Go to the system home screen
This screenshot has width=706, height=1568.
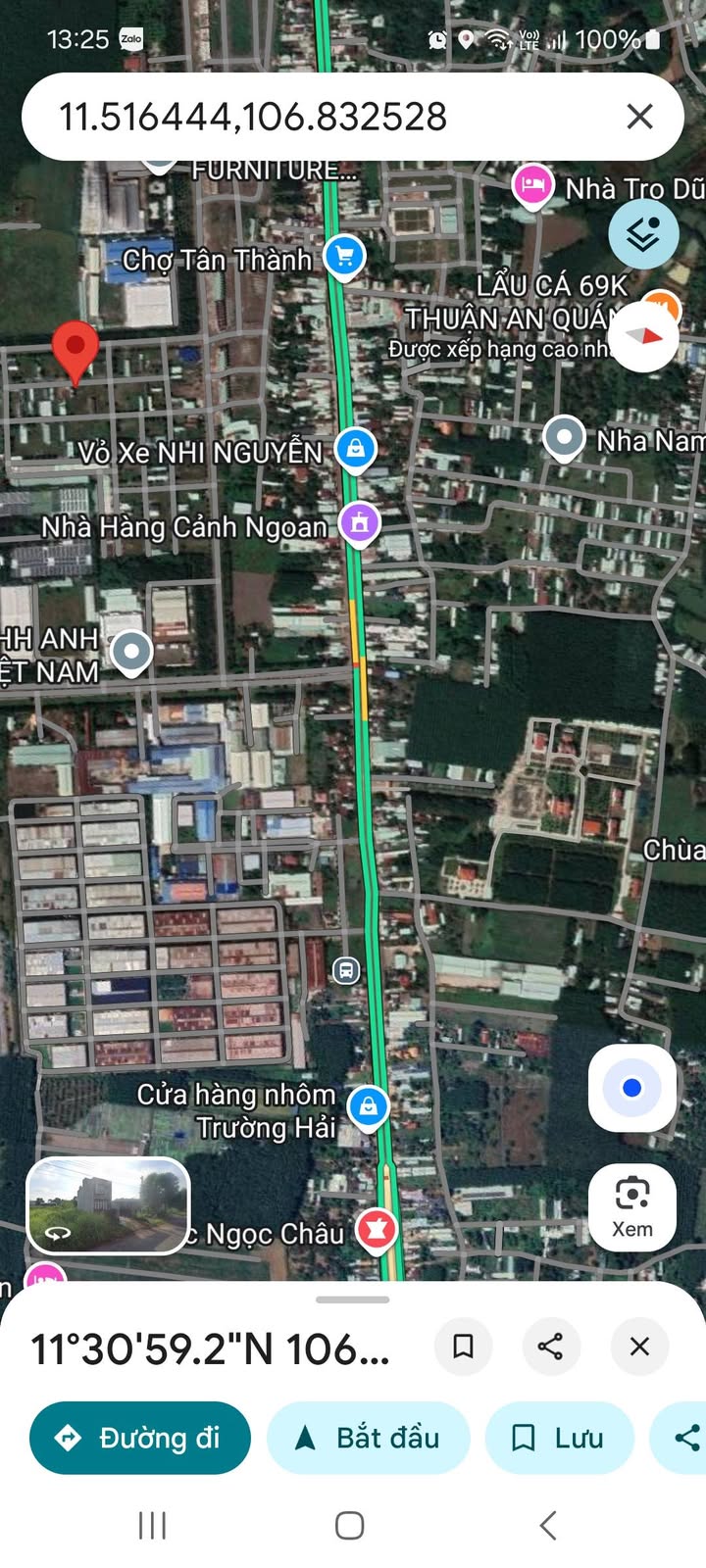350,1525
